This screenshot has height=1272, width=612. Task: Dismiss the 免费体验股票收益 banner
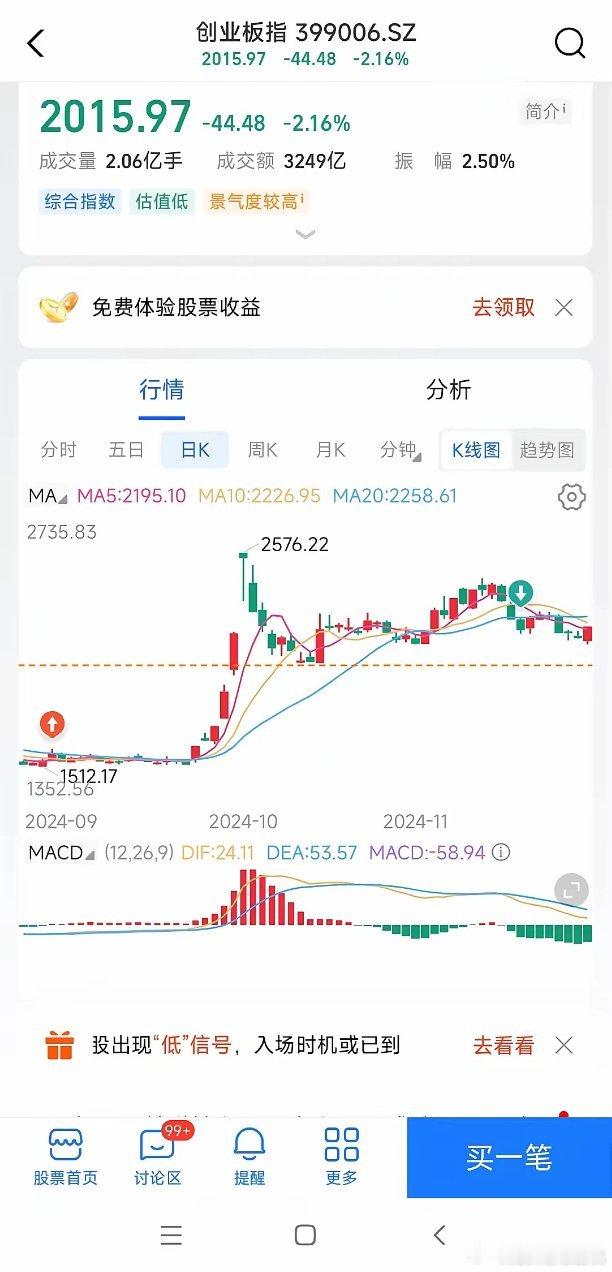pyautogui.click(x=564, y=307)
